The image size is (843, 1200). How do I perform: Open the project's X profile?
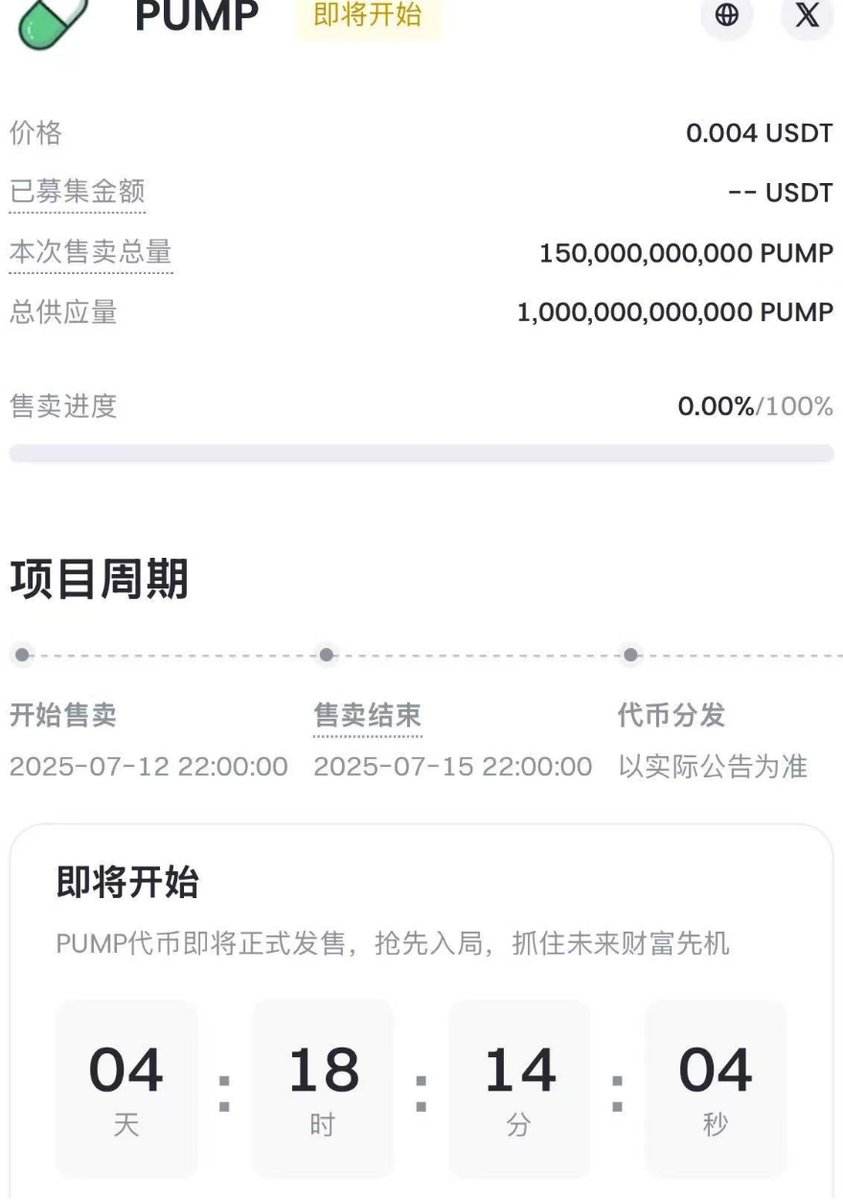(x=806, y=15)
